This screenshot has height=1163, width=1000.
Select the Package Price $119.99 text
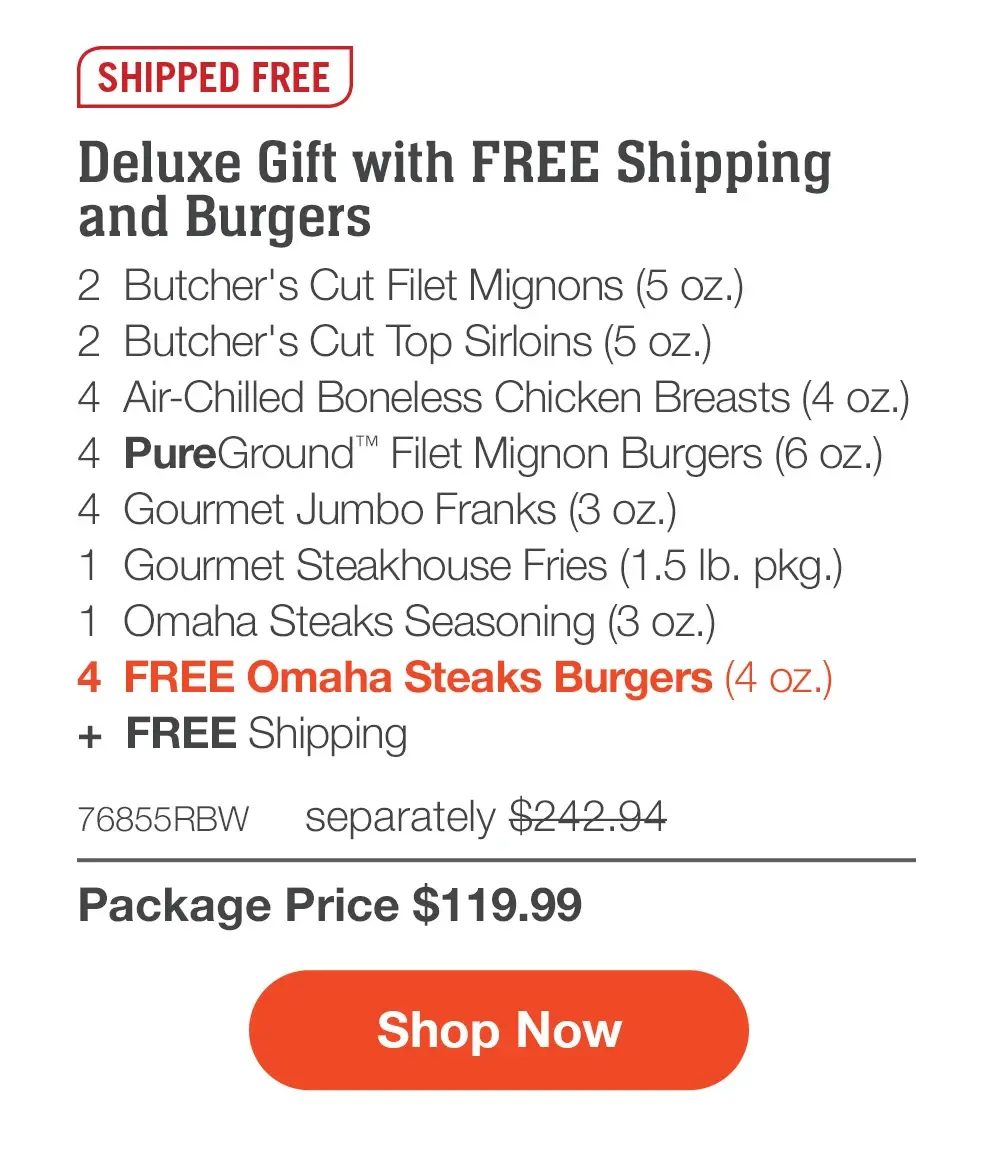coord(330,905)
